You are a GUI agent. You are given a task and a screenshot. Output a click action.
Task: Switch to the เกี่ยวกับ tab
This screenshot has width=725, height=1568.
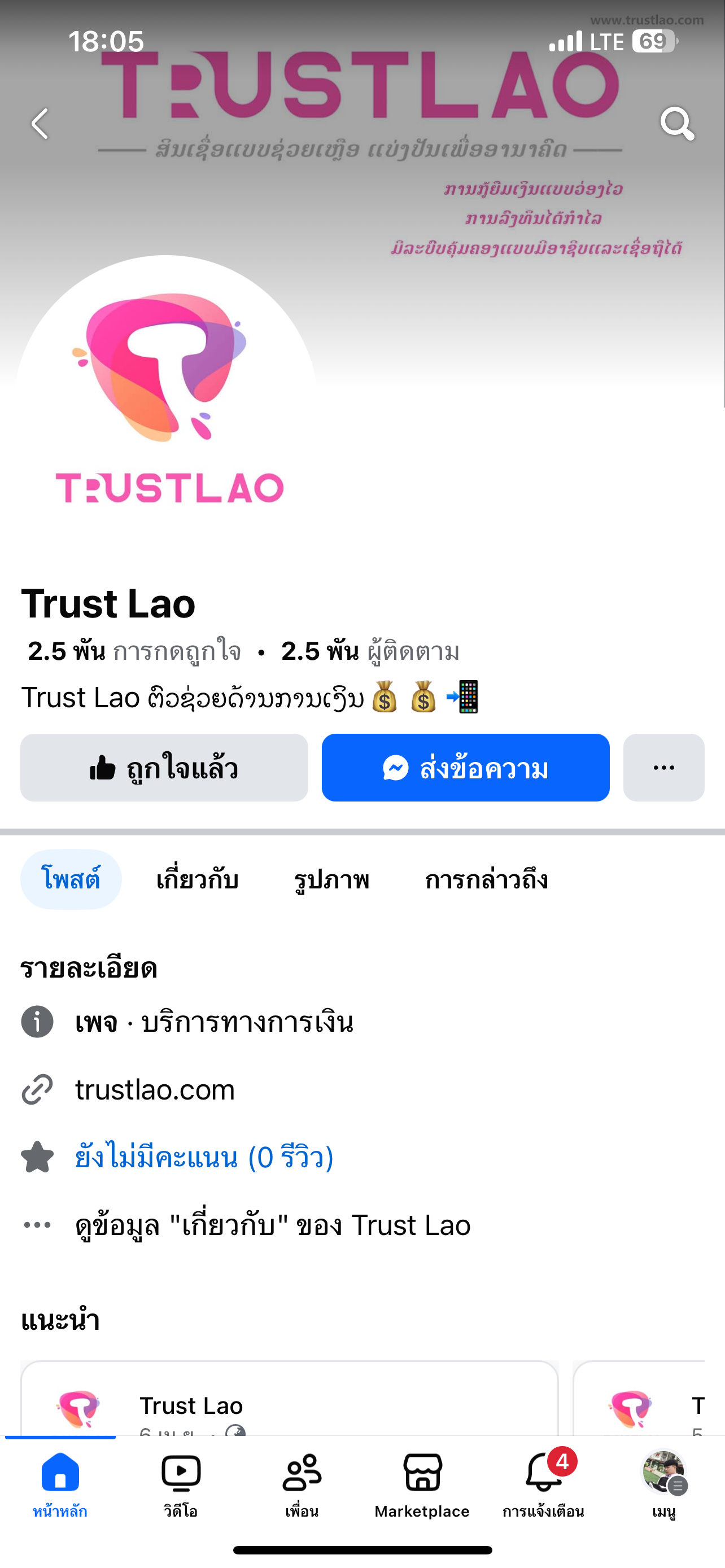(x=197, y=879)
